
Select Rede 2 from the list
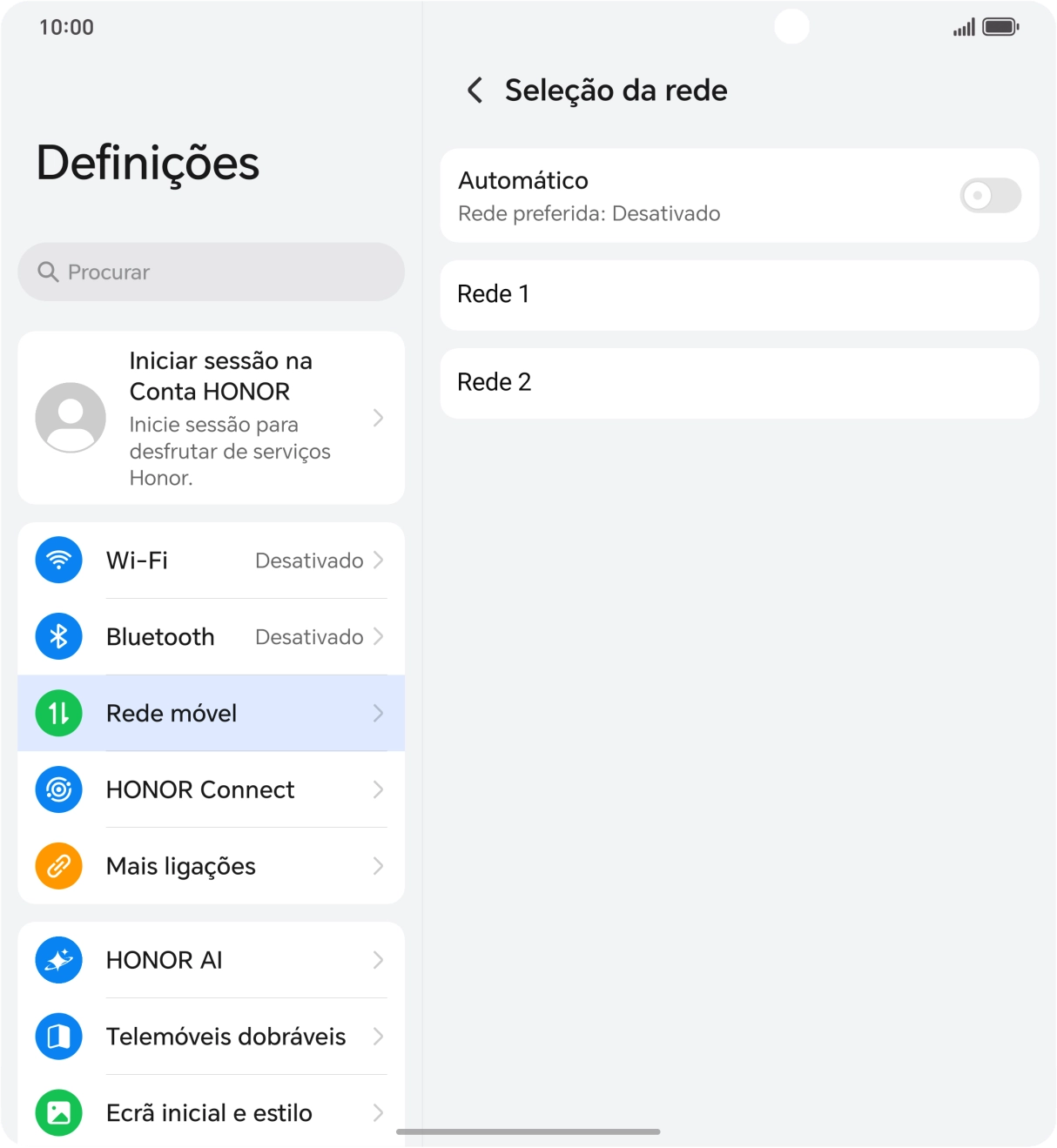(739, 382)
